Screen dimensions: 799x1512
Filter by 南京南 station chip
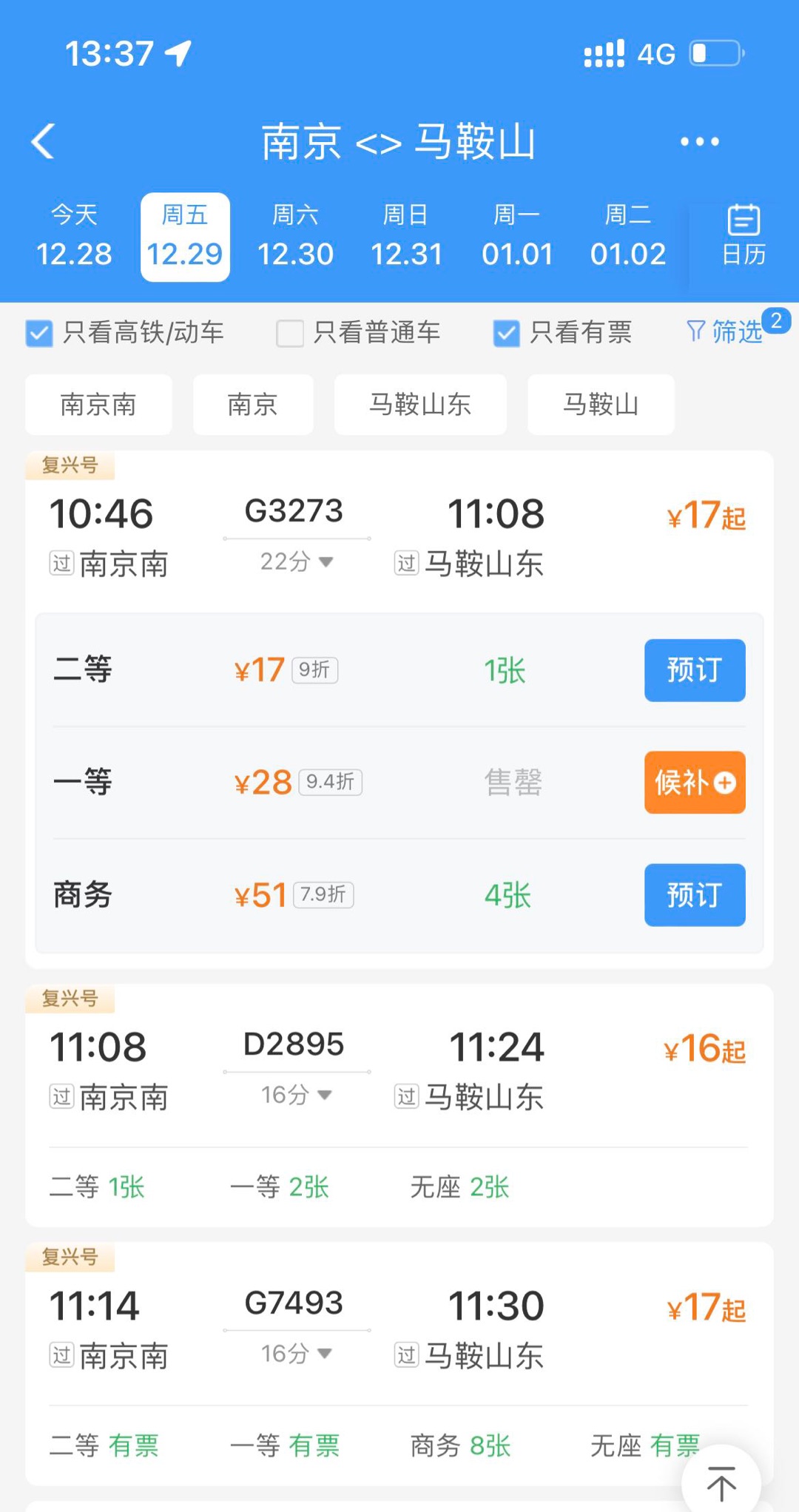pyautogui.click(x=98, y=405)
